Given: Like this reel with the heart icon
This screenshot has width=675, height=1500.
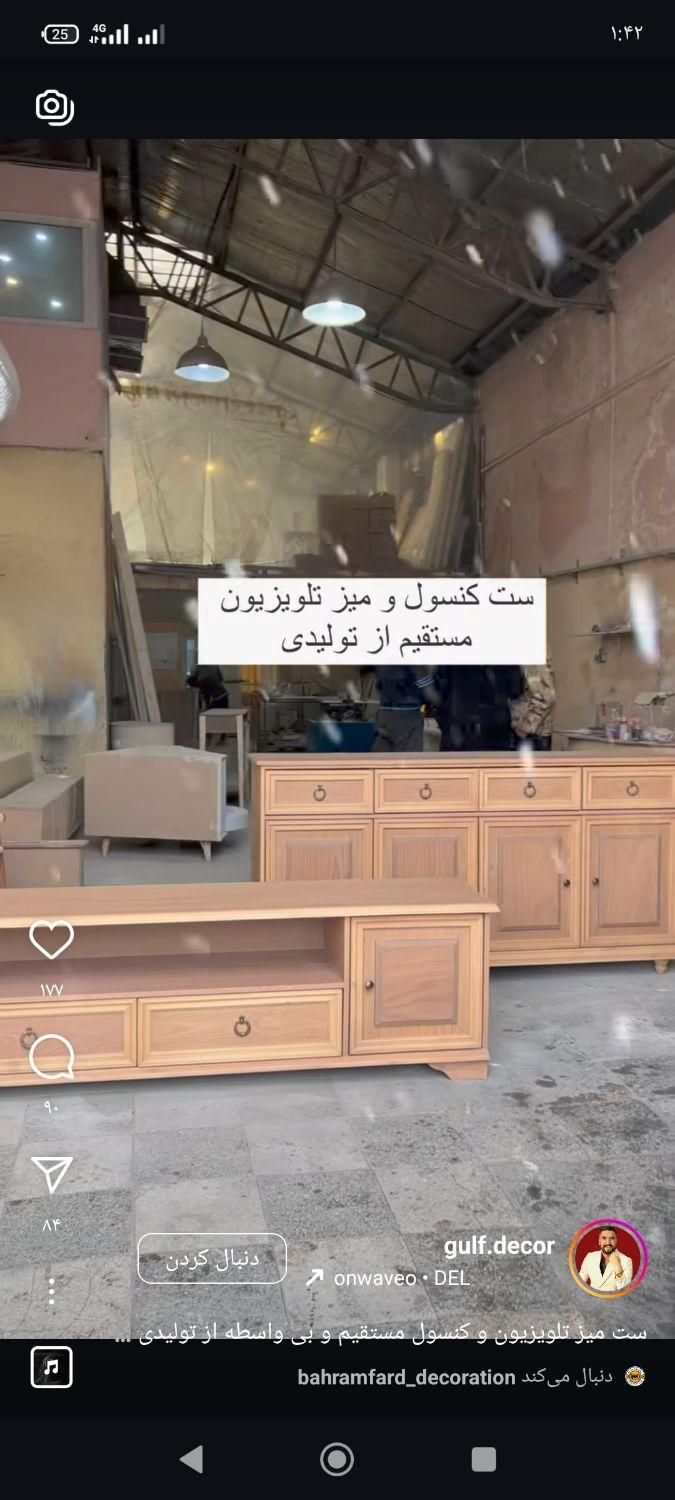Looking at the screenshot, I should tap(51, 940).
